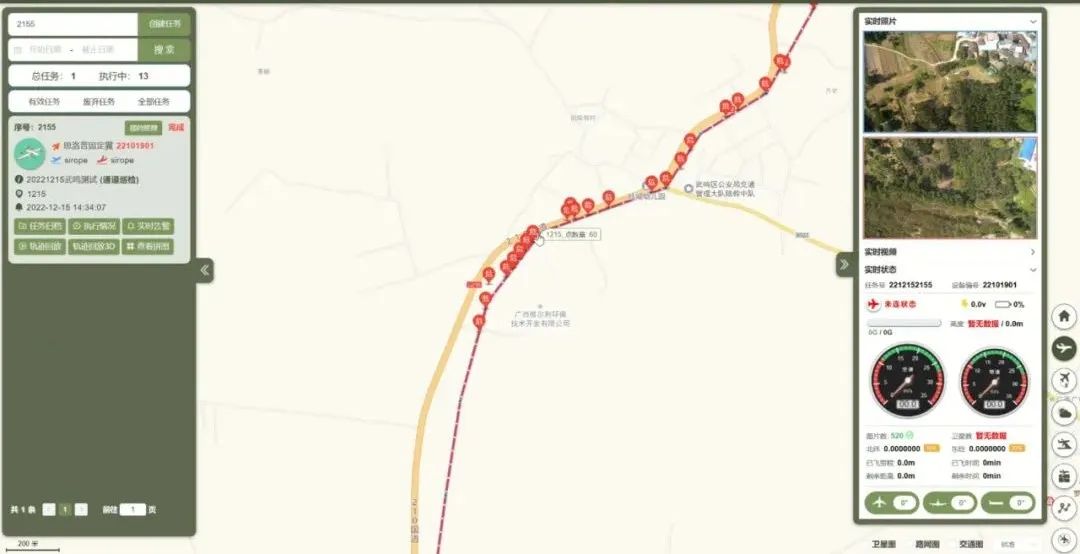Screen dimensions: 1080x554
Task: Switch map to 交通图 layer
Action: pyautogui.click(x=970, y=544)
